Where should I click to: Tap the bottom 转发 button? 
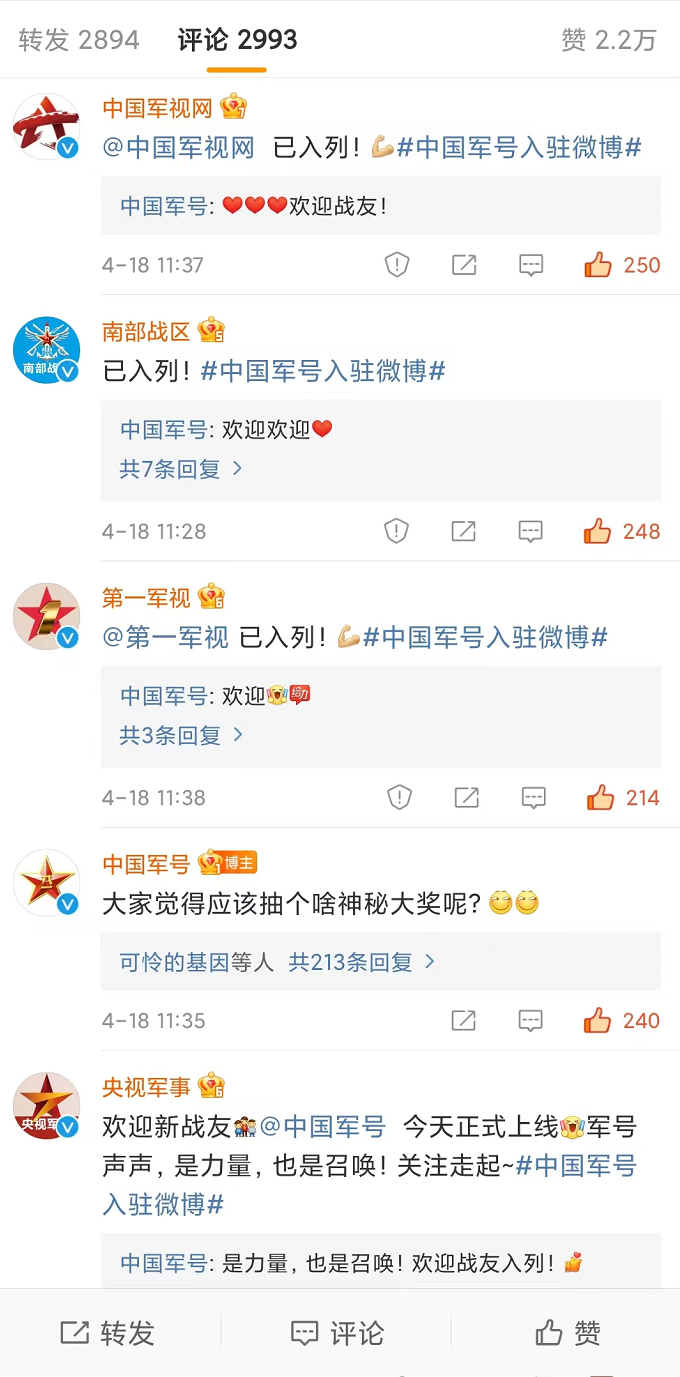point(108,1333)
